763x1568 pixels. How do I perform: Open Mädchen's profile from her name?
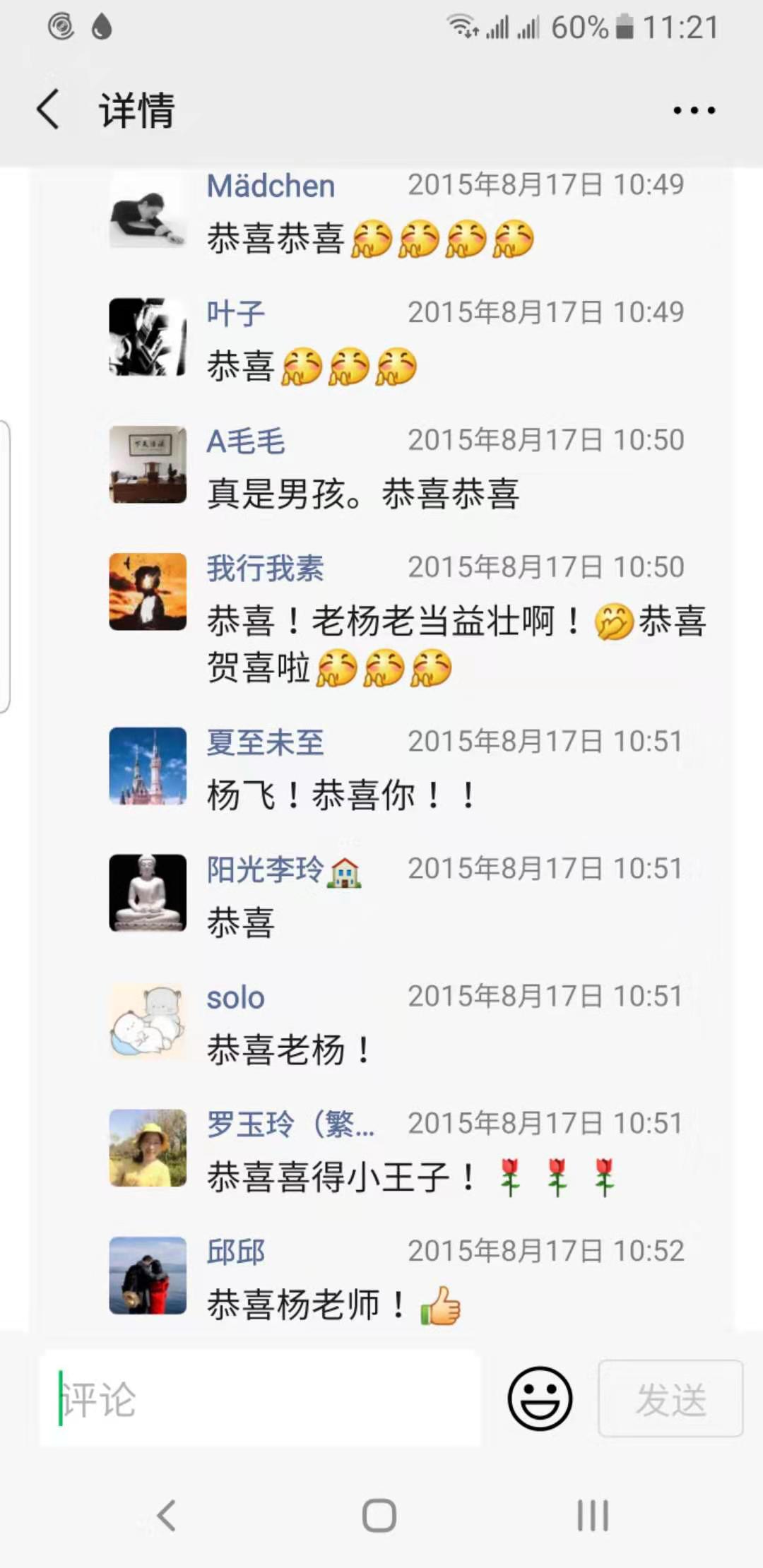(x=271, y=186)
